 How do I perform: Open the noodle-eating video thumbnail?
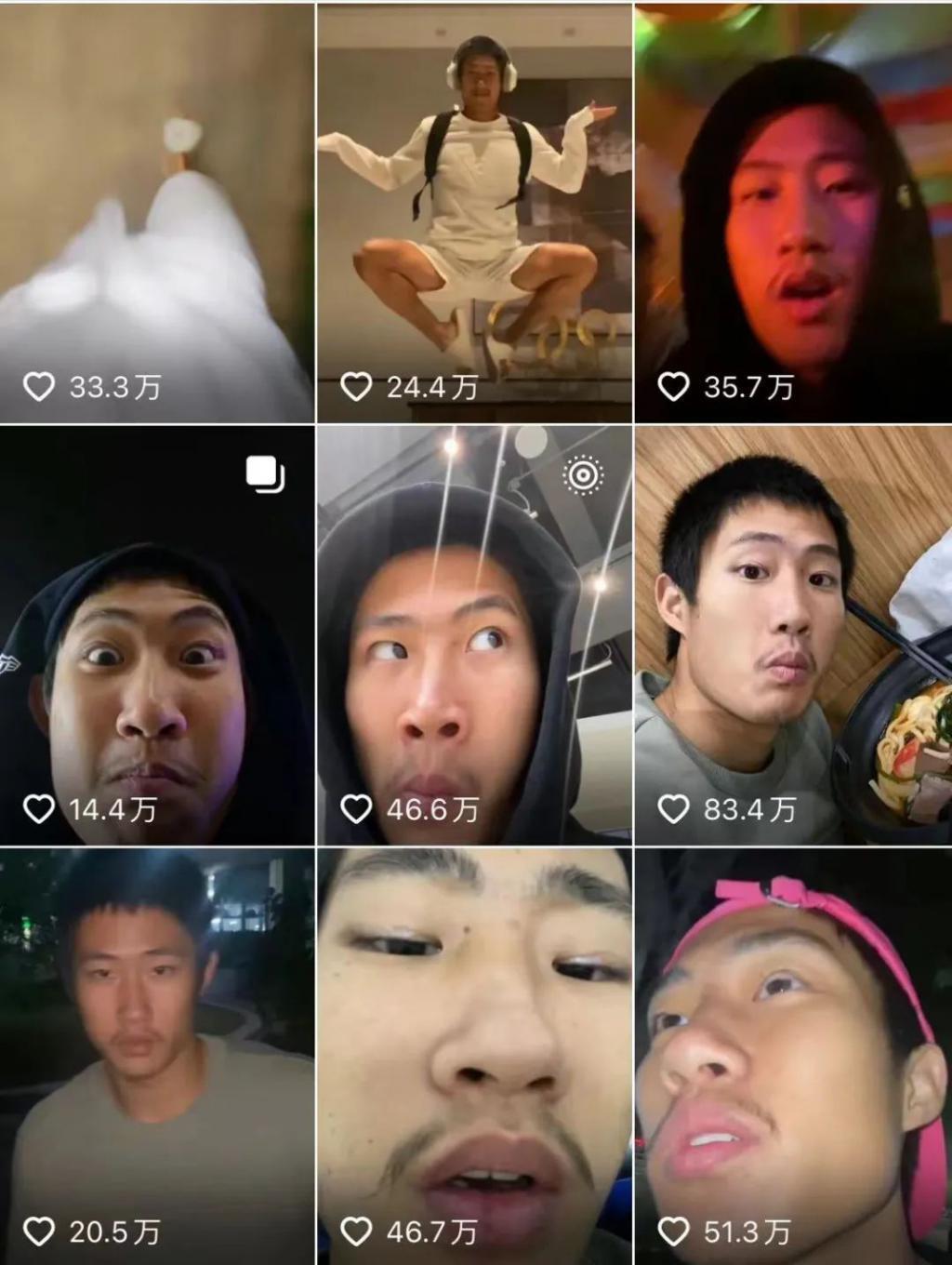click(x=793, y=605)
